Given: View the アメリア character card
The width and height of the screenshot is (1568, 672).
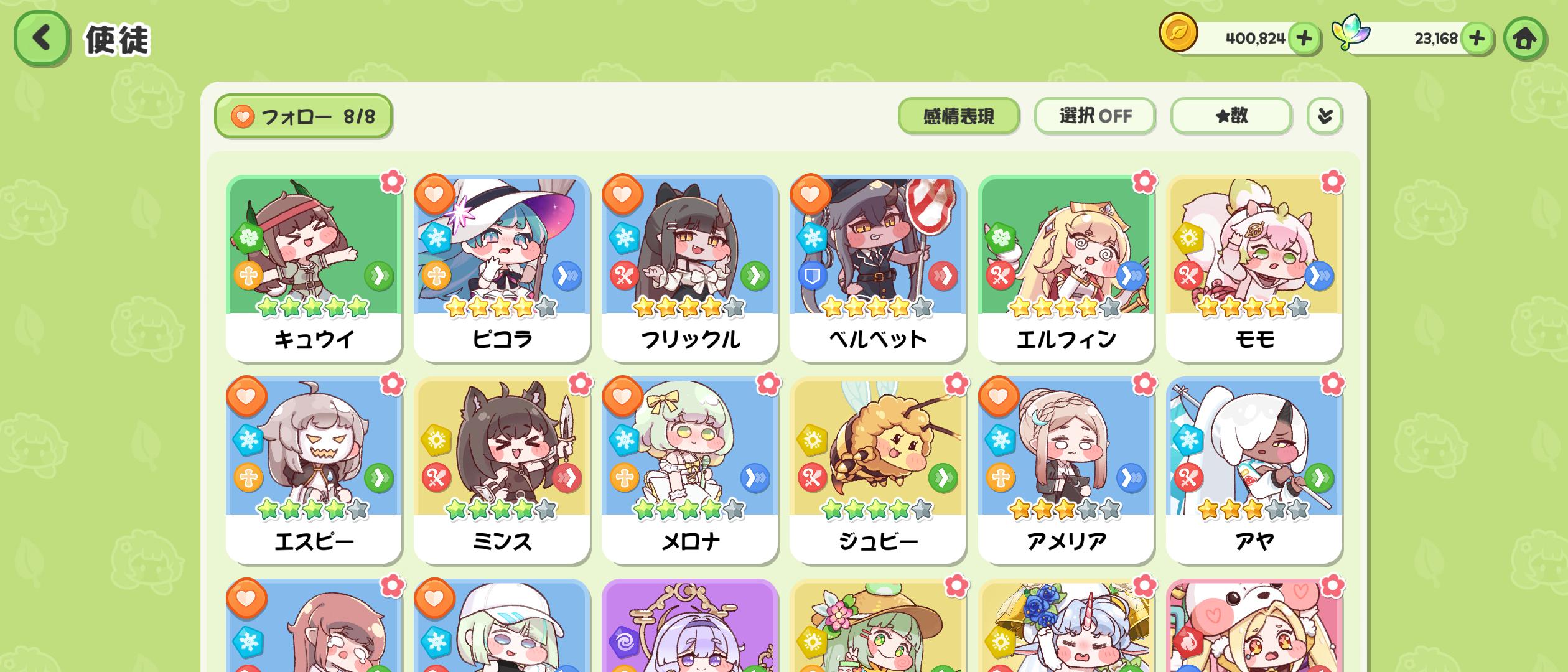Looking at the screenshot, I should tap(1066, 470).
